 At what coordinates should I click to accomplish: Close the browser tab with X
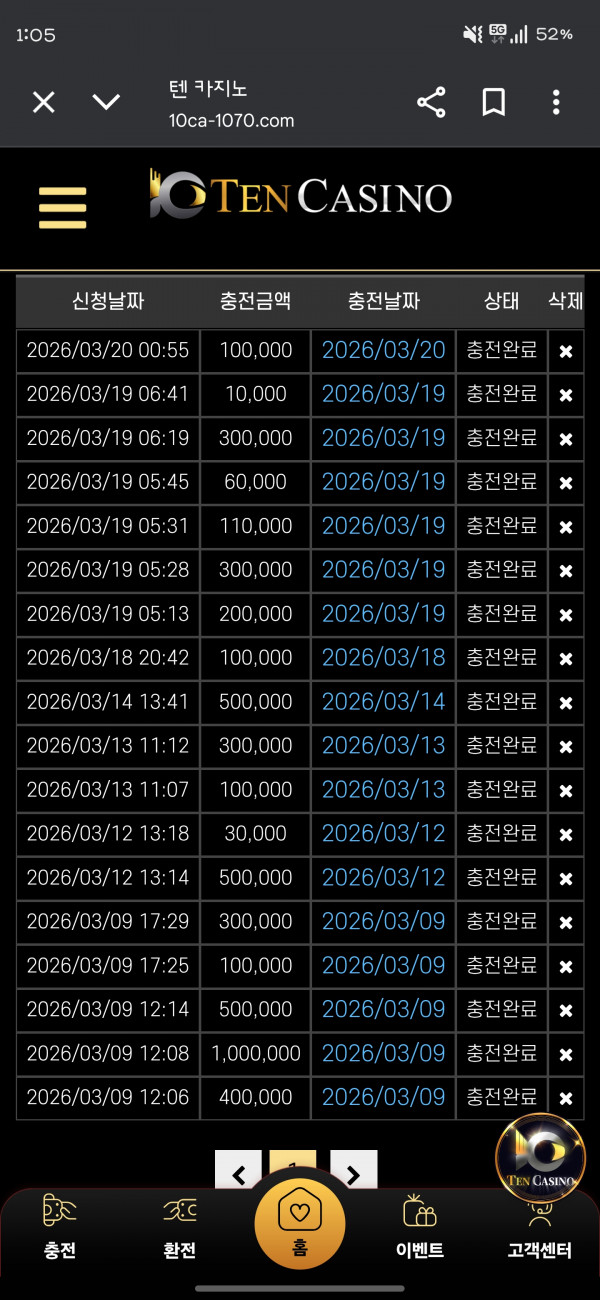(x=43, y=102)
